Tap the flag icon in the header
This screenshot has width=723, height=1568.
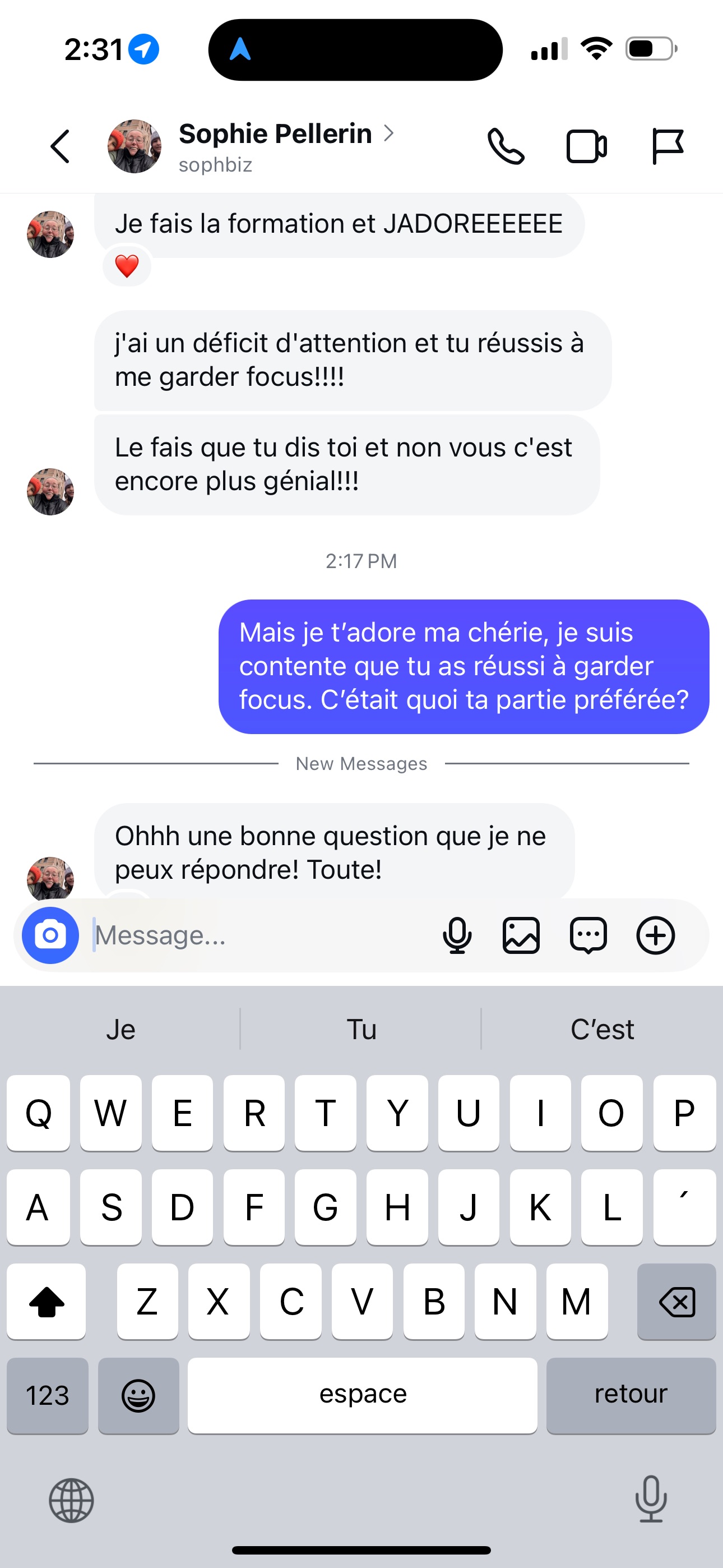click(668, 147)
